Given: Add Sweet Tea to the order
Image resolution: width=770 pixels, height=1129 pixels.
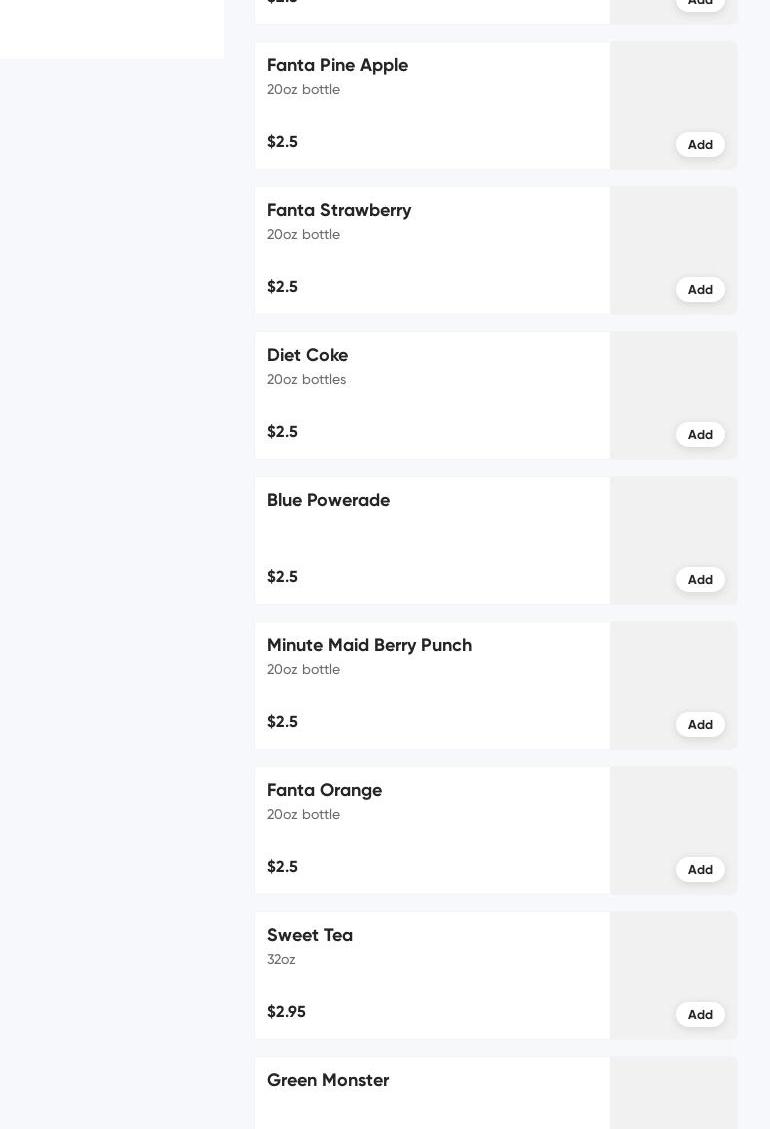Looking at the screenshot, I should point(700,1015).
